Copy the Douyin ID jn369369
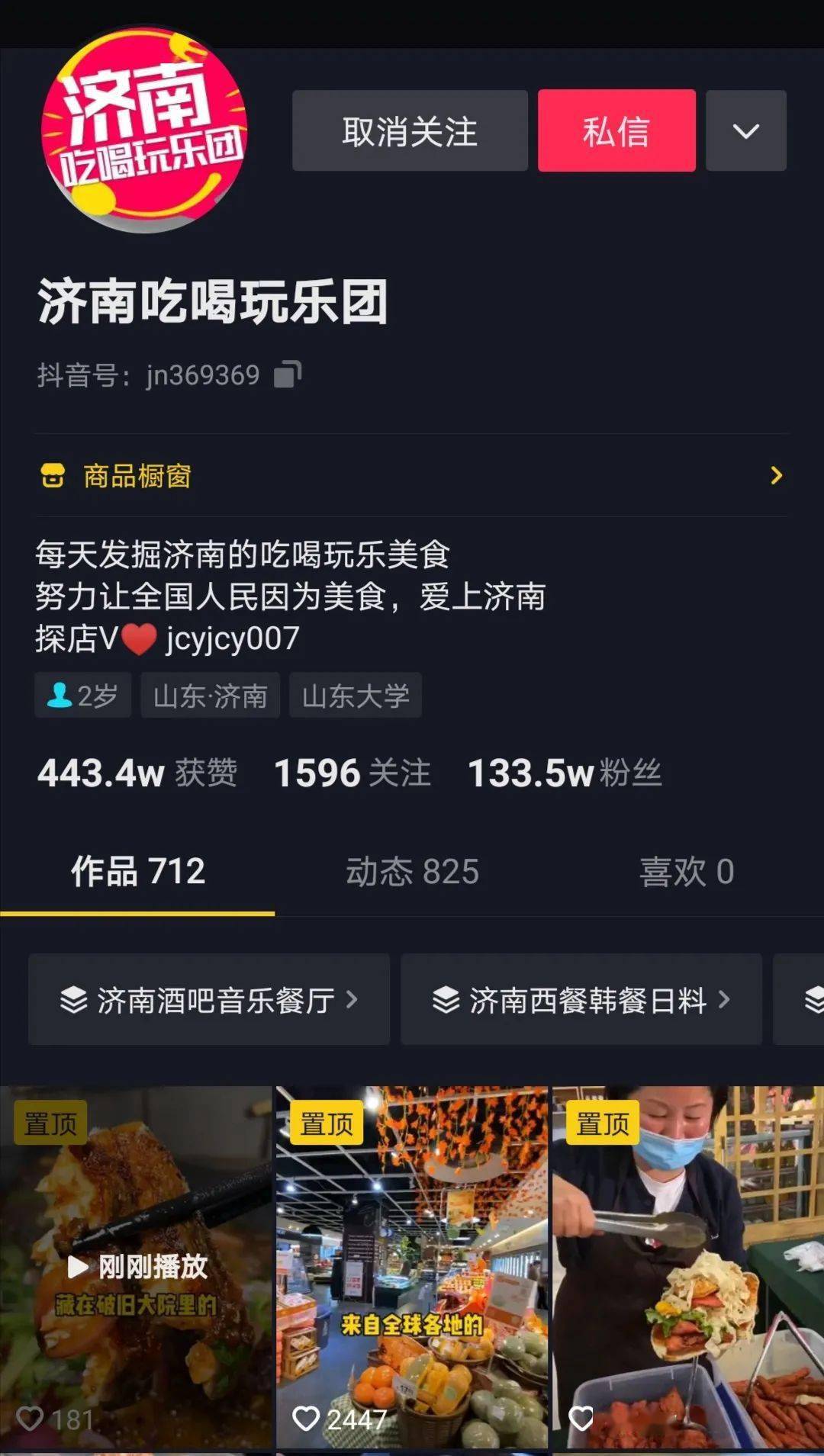This screenshot has width=824, height=1456. pyautogui.click(x=288, y=374)
